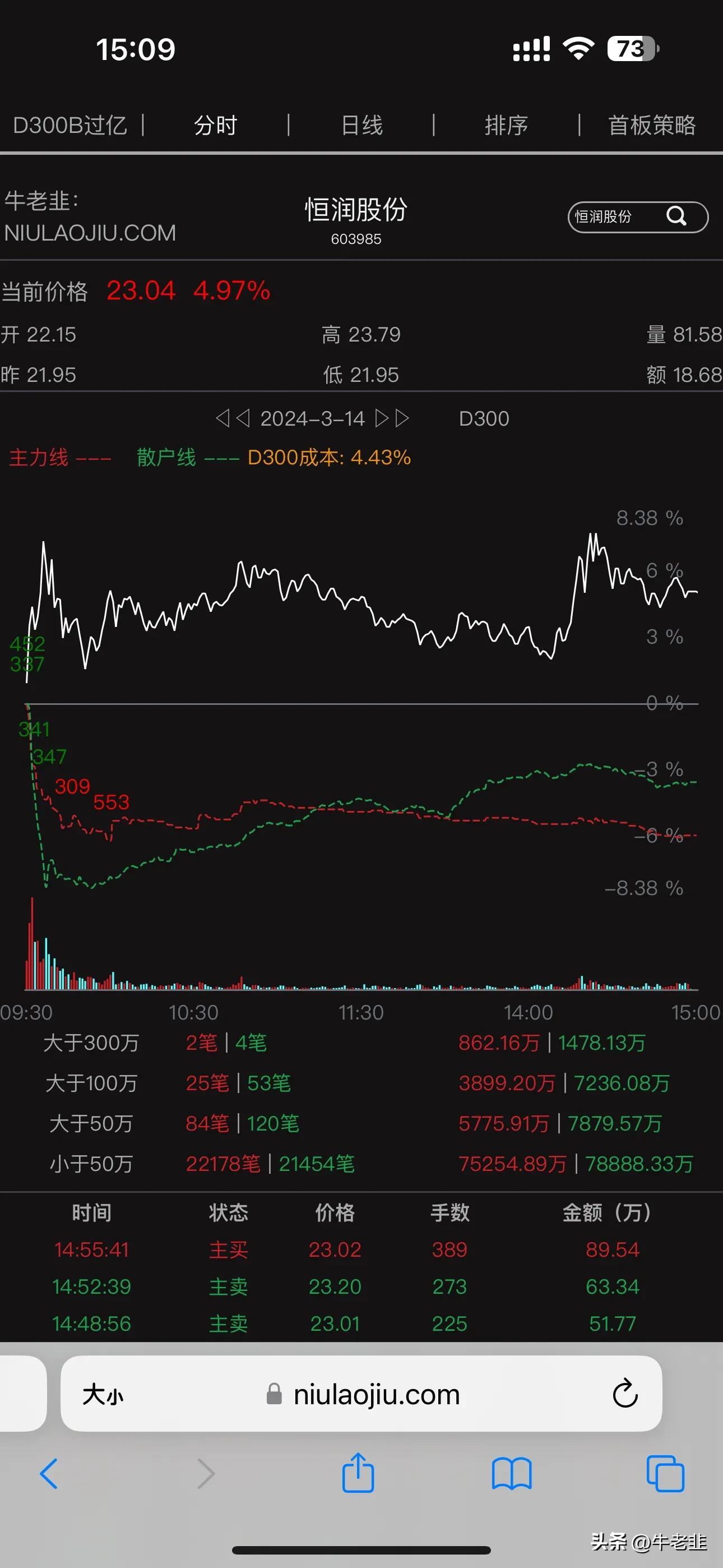Image resolution: width=723 pixels, height=1568 pixels.
Task: Go back to the previous page
Action: (49, 1474)
